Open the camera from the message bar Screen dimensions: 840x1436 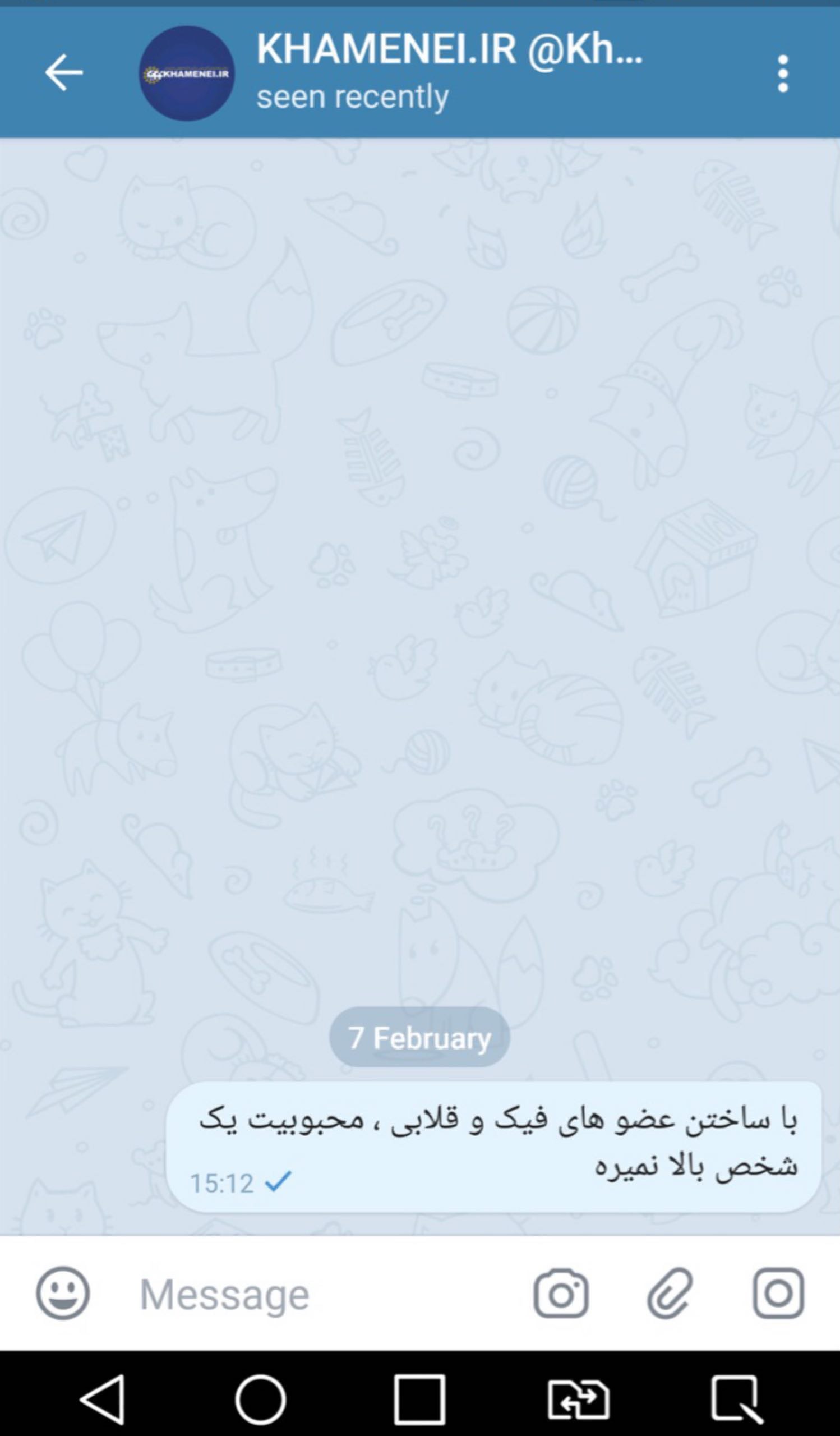(x=561, y=1294)
